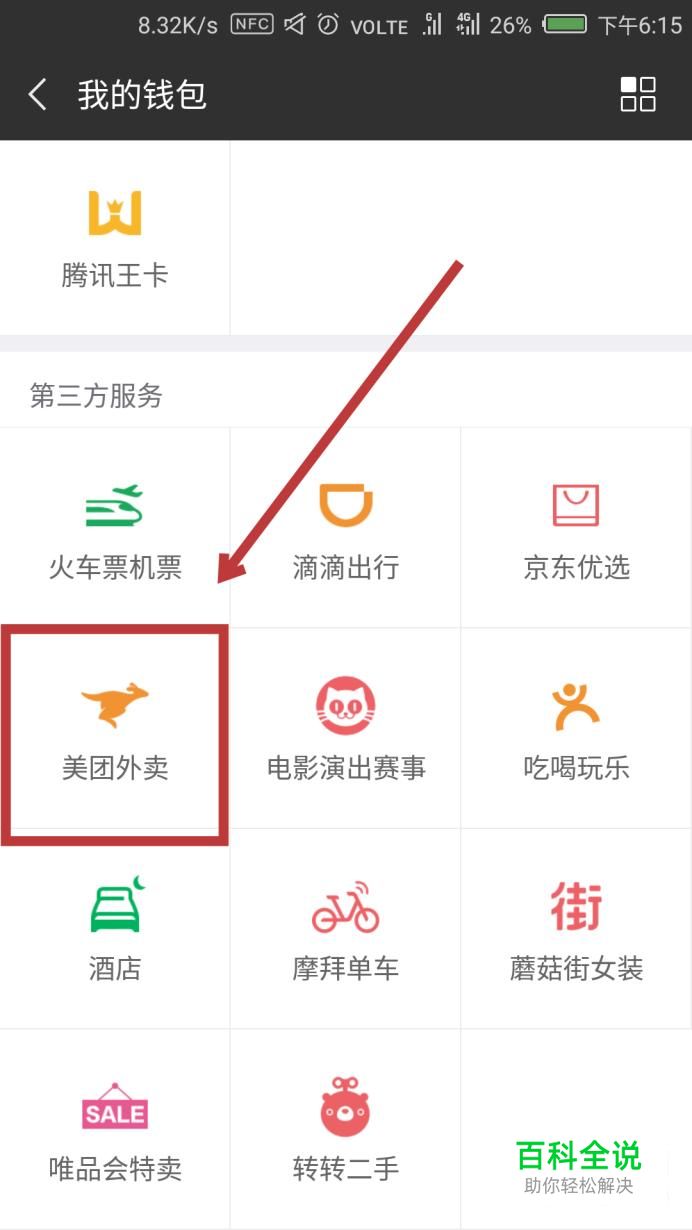The image size is (692, 1230).
Task: Open 吃喝玩乐
Action: pyautogui.click(x=576, y=730)
